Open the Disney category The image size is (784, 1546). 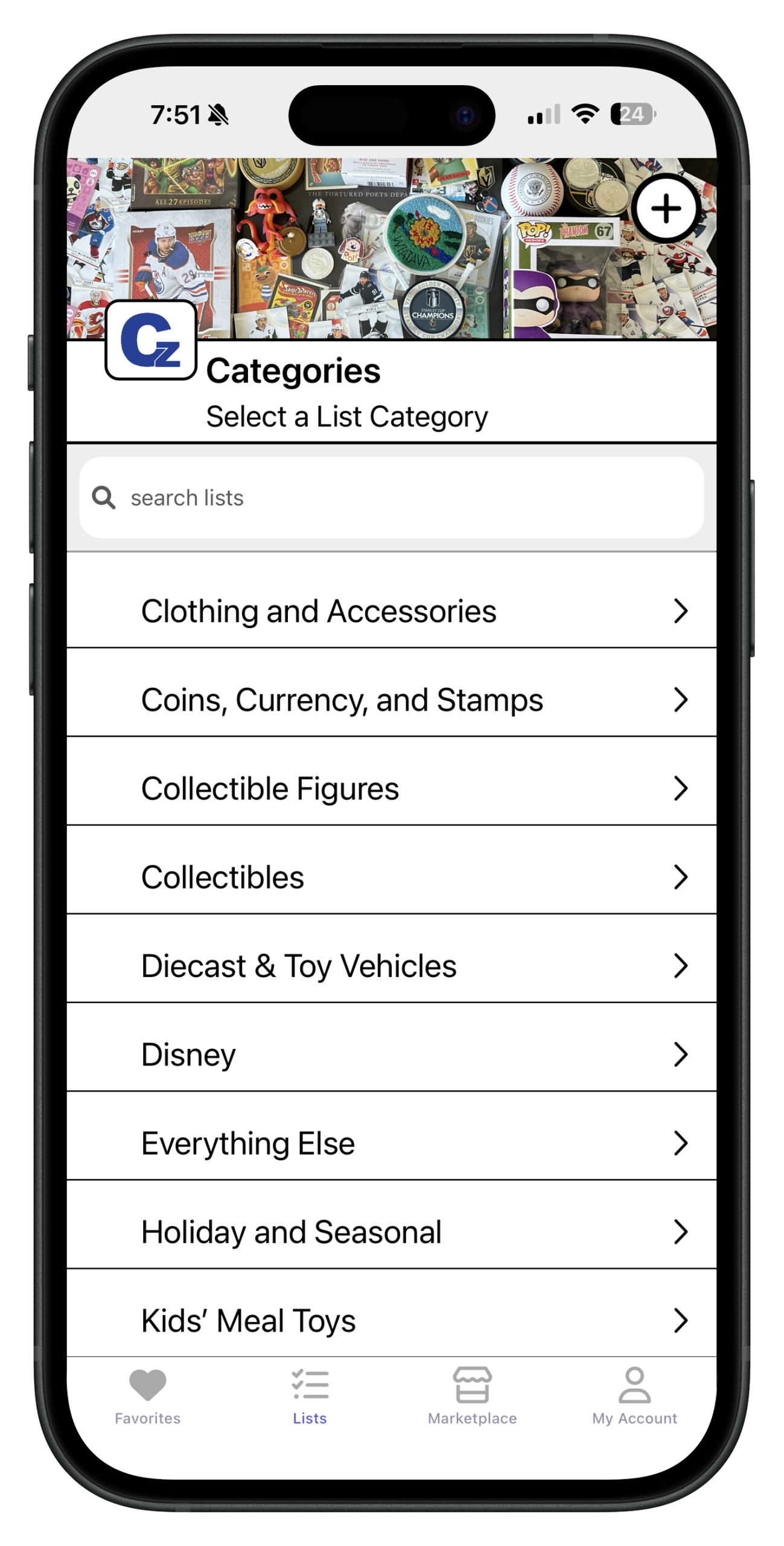coord(391,1054)
